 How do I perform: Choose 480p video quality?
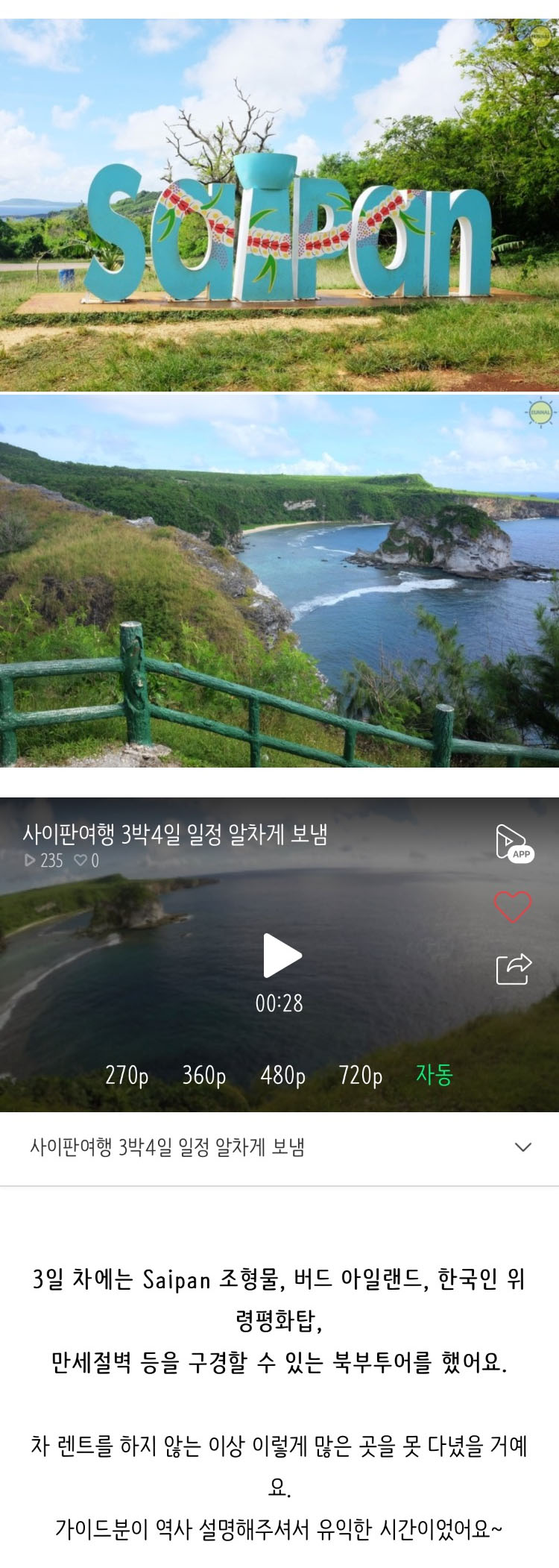pyautogui.click(x=282, y=1075)
